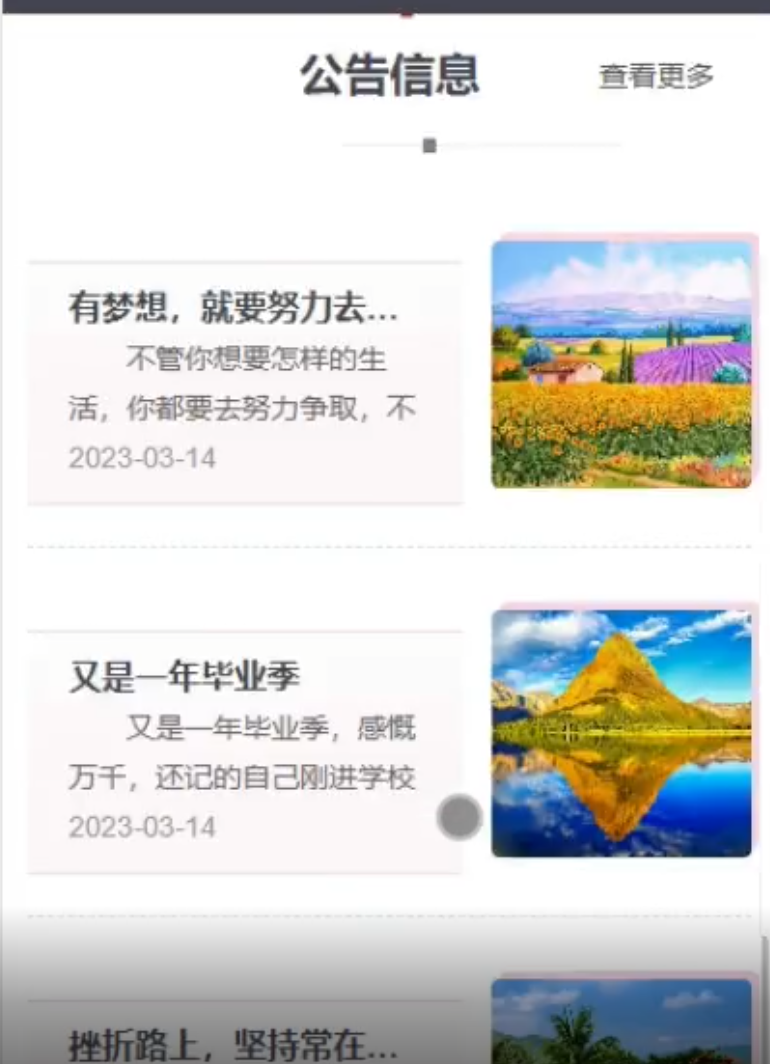Image resolution: width=770 pixels, height=1064 pixels.
Task: Click the small red indicator atop the page
Action: pos(406,15)
